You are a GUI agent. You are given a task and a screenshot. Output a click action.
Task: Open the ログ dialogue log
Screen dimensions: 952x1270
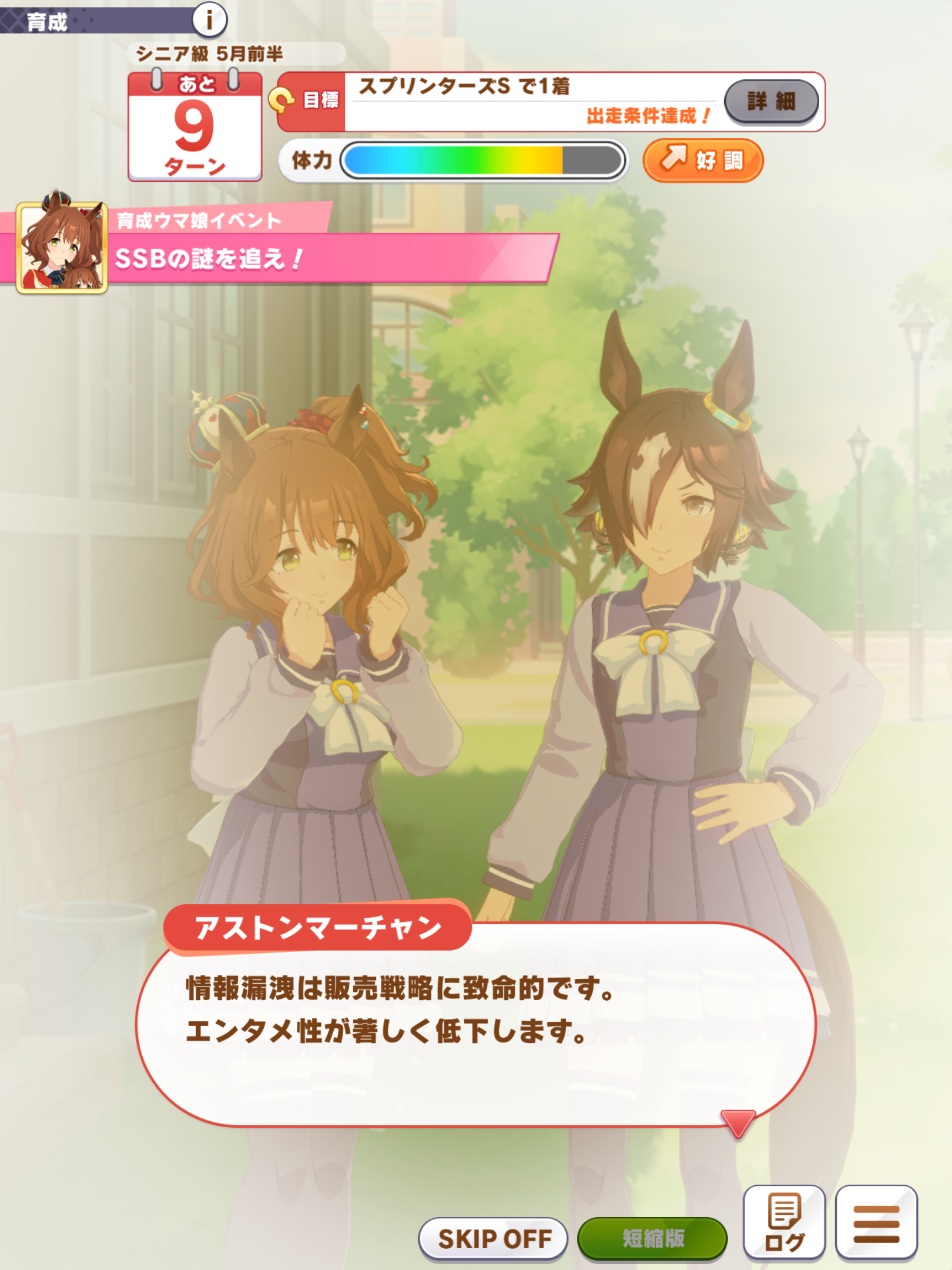tap(784, 1223)
